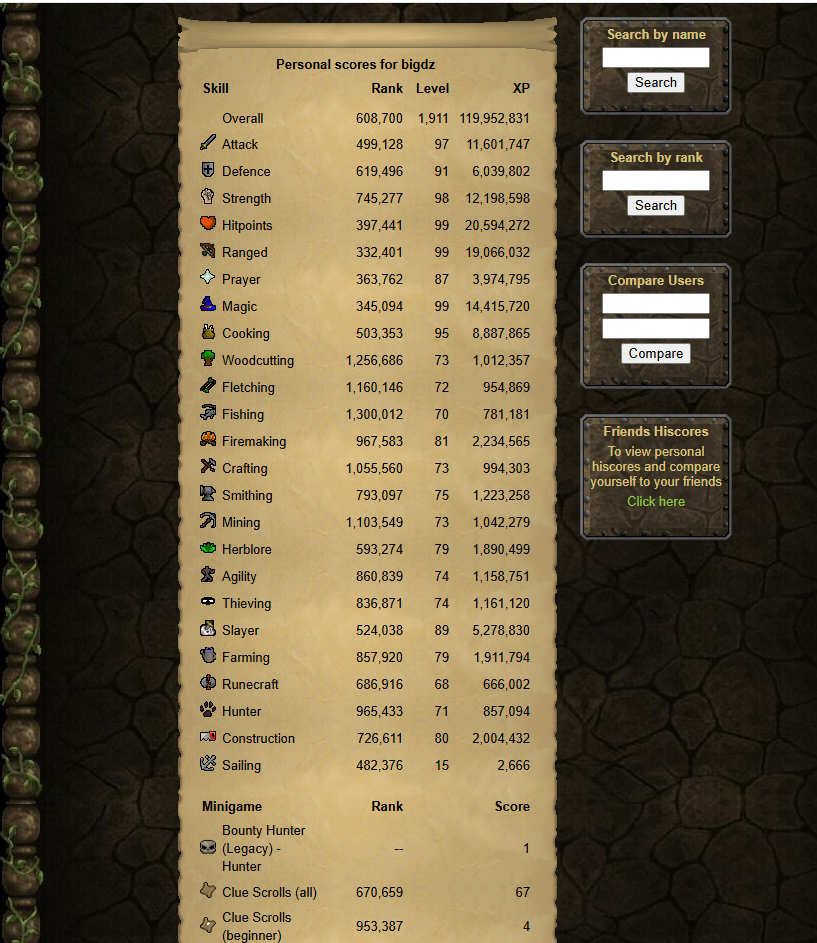Tap Search button under Search by name
The image size is (817, 943).
pos(655,82)
